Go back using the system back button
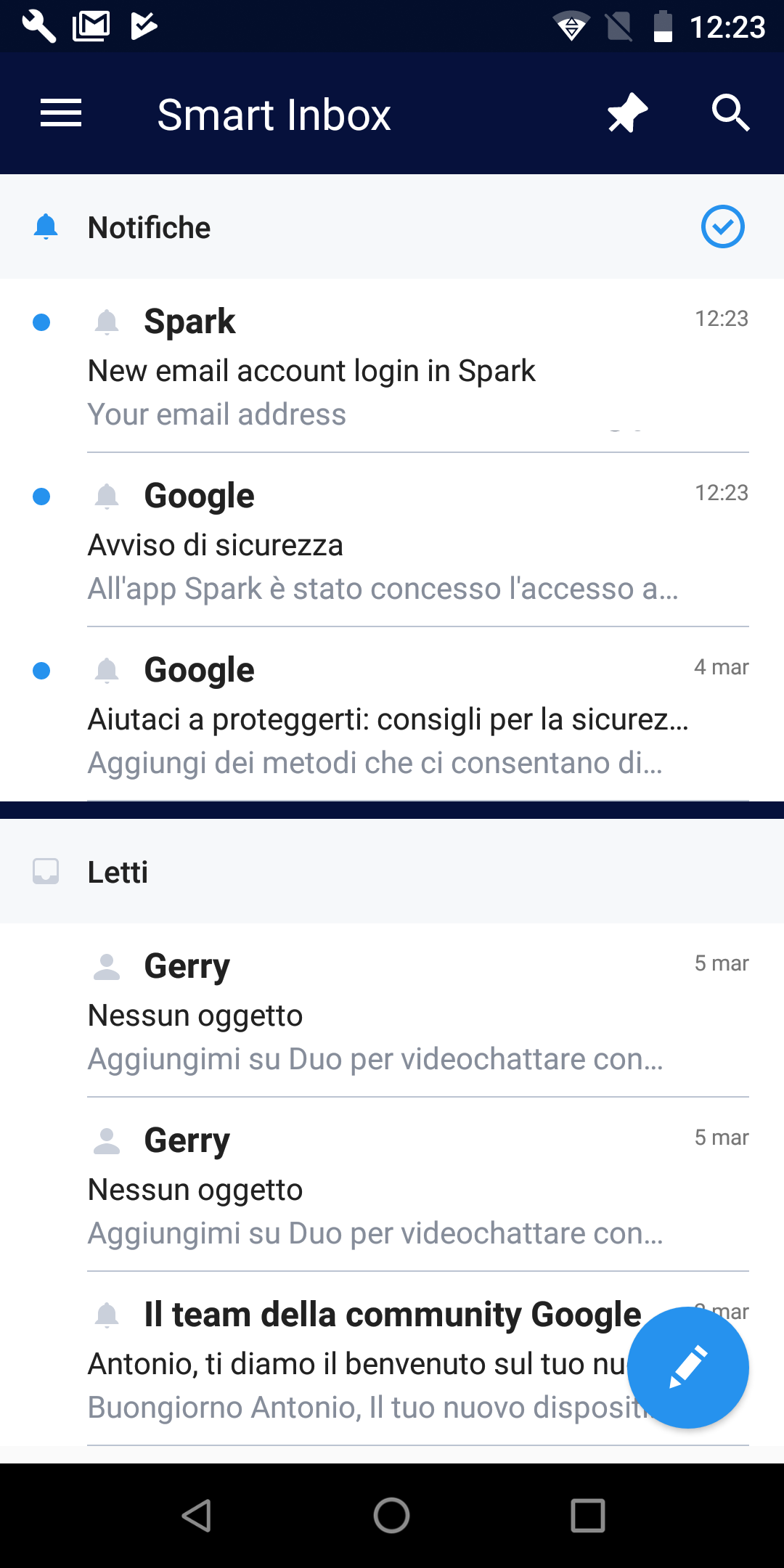Viewport: 784px width, 1568px height. [196, 1516]
